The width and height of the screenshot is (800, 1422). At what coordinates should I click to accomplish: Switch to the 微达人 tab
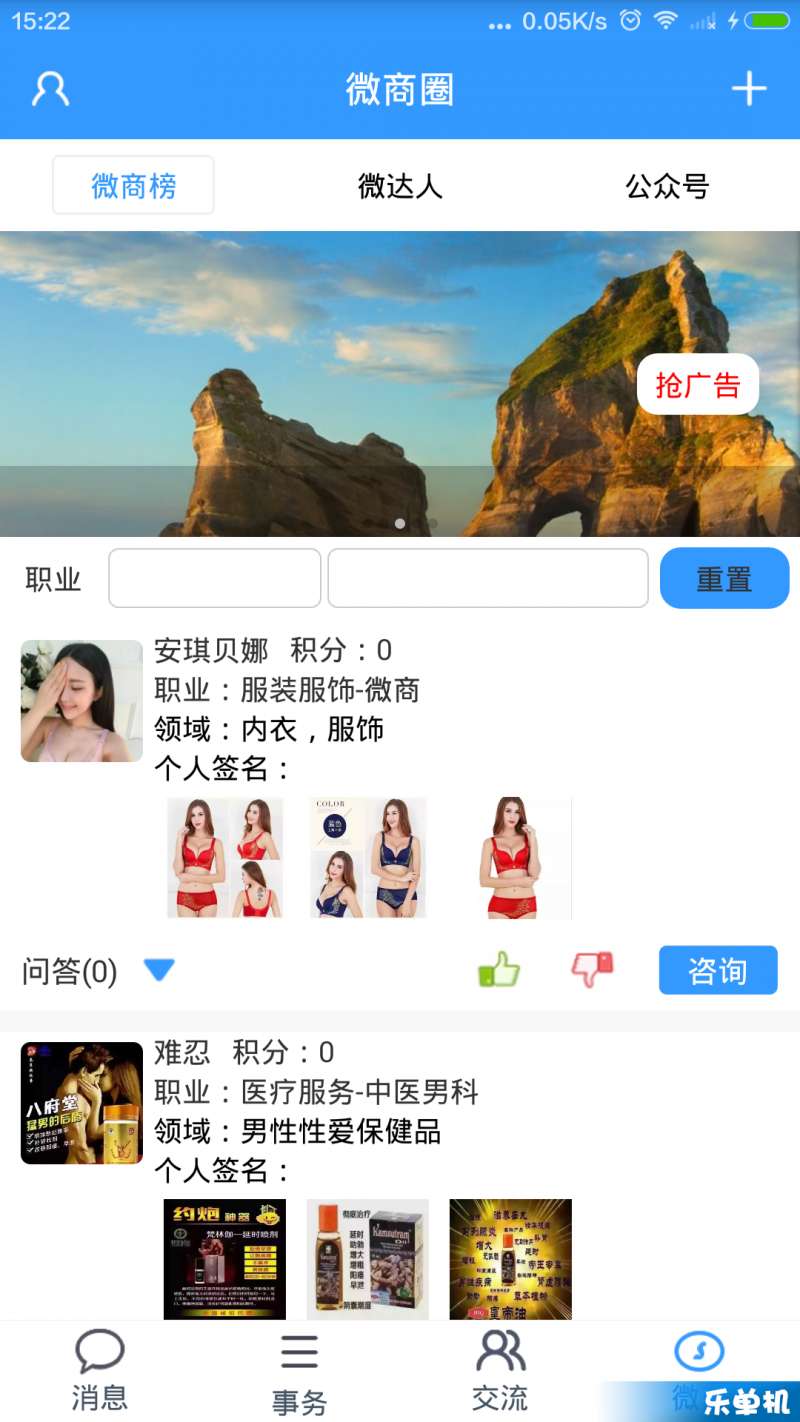(x=400, y=186)
